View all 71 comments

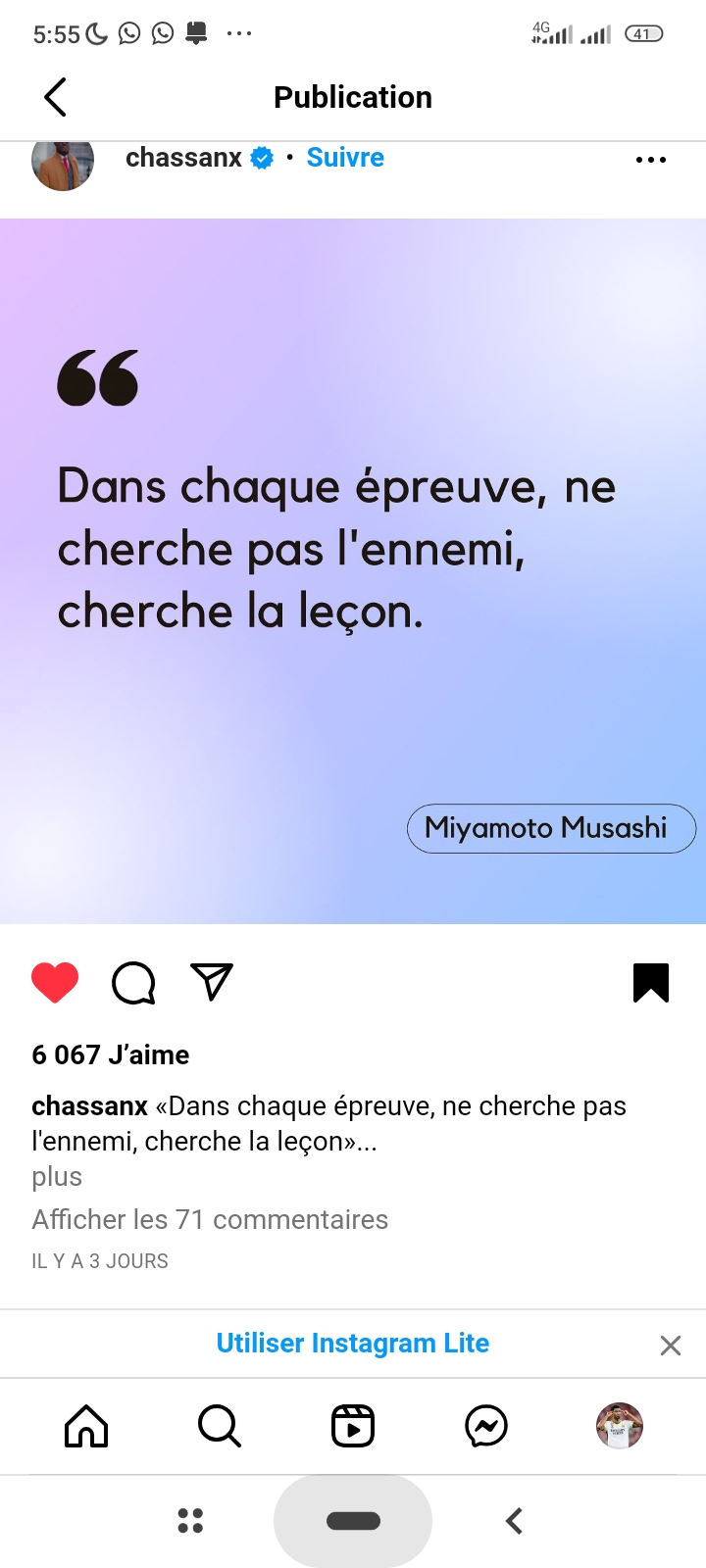(210, 1219)
